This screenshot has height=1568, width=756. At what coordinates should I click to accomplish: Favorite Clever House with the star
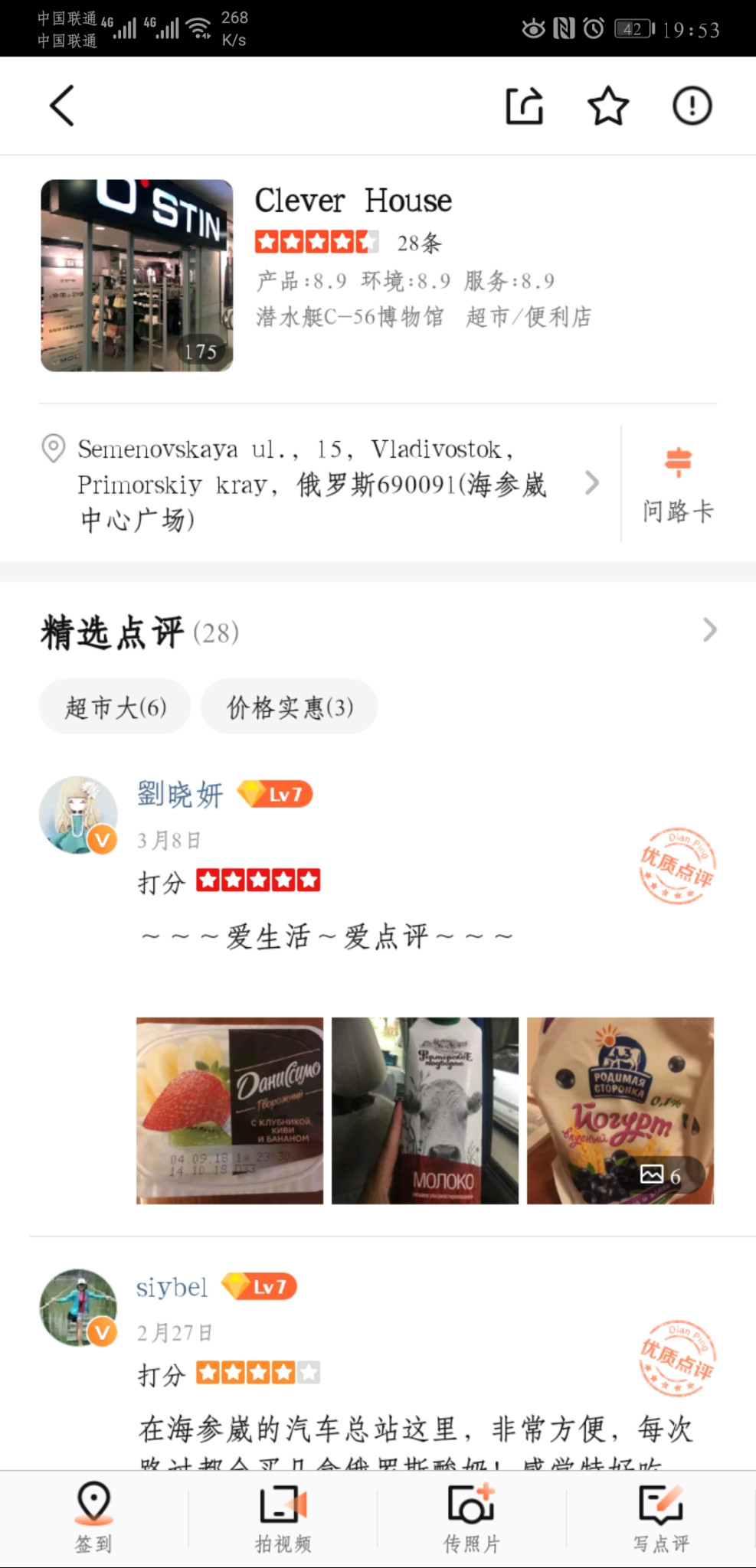(x=608, y=106)
